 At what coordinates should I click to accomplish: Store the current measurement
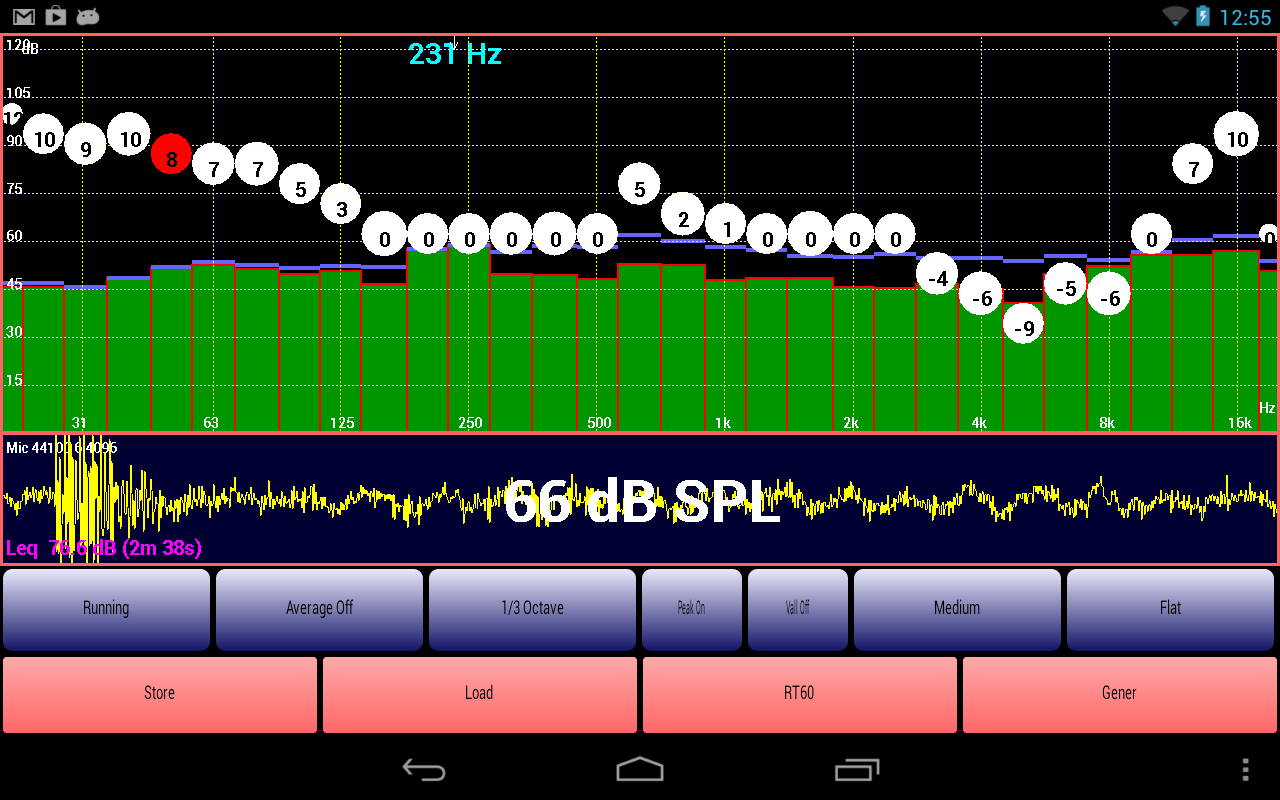coord(160,694)
